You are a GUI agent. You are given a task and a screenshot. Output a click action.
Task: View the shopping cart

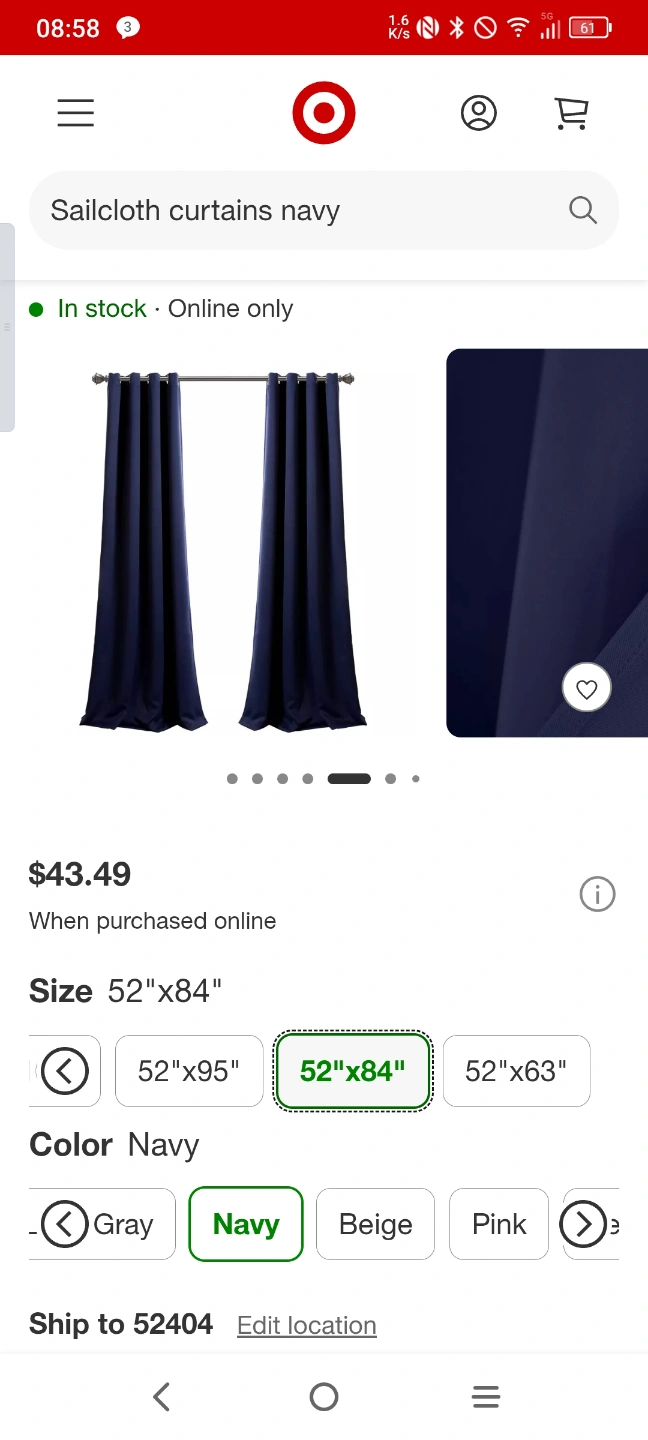(571, 113)
